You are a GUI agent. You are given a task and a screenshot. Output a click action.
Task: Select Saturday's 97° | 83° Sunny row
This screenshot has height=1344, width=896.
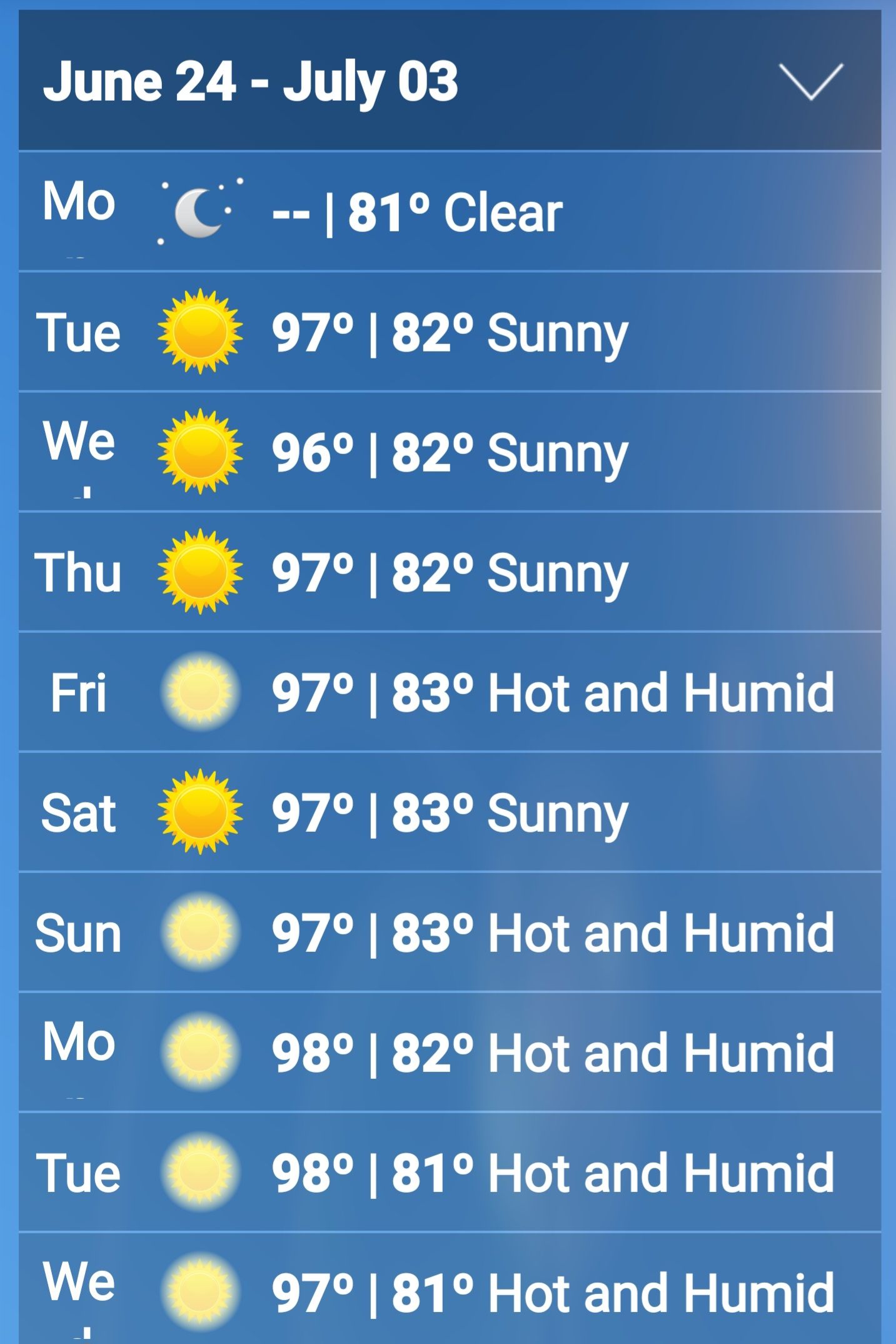[449, 812]
